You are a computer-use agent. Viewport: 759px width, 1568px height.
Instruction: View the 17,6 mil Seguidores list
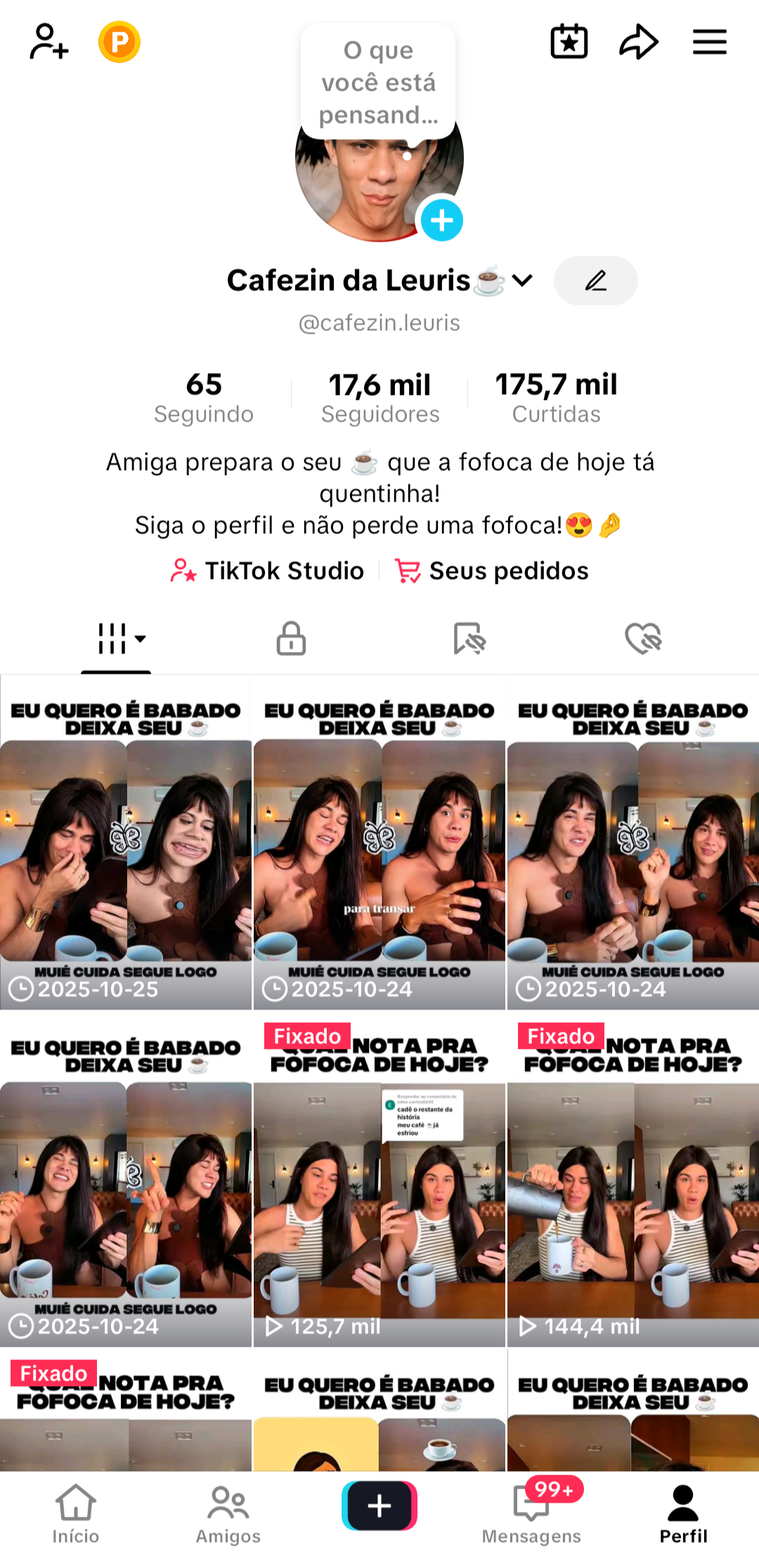pos(379,398)
